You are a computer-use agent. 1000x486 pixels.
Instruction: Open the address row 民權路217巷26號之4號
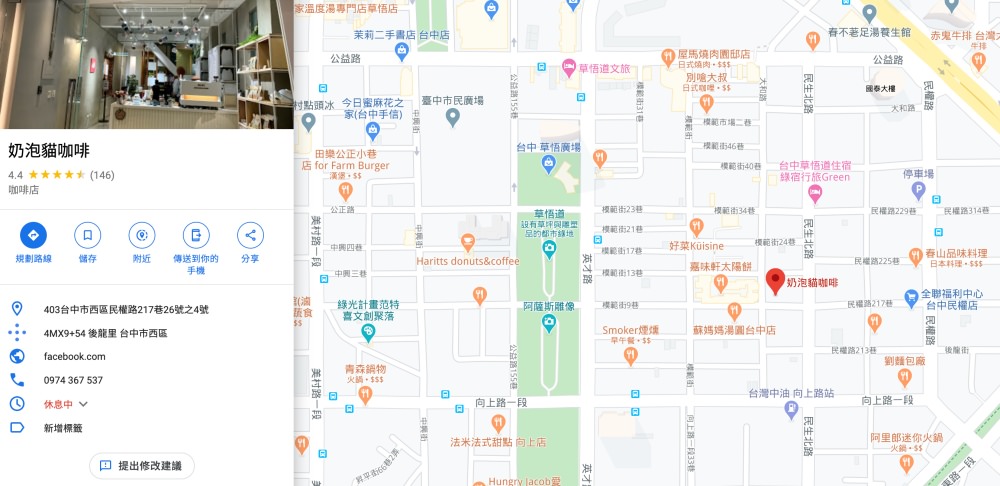126,309
